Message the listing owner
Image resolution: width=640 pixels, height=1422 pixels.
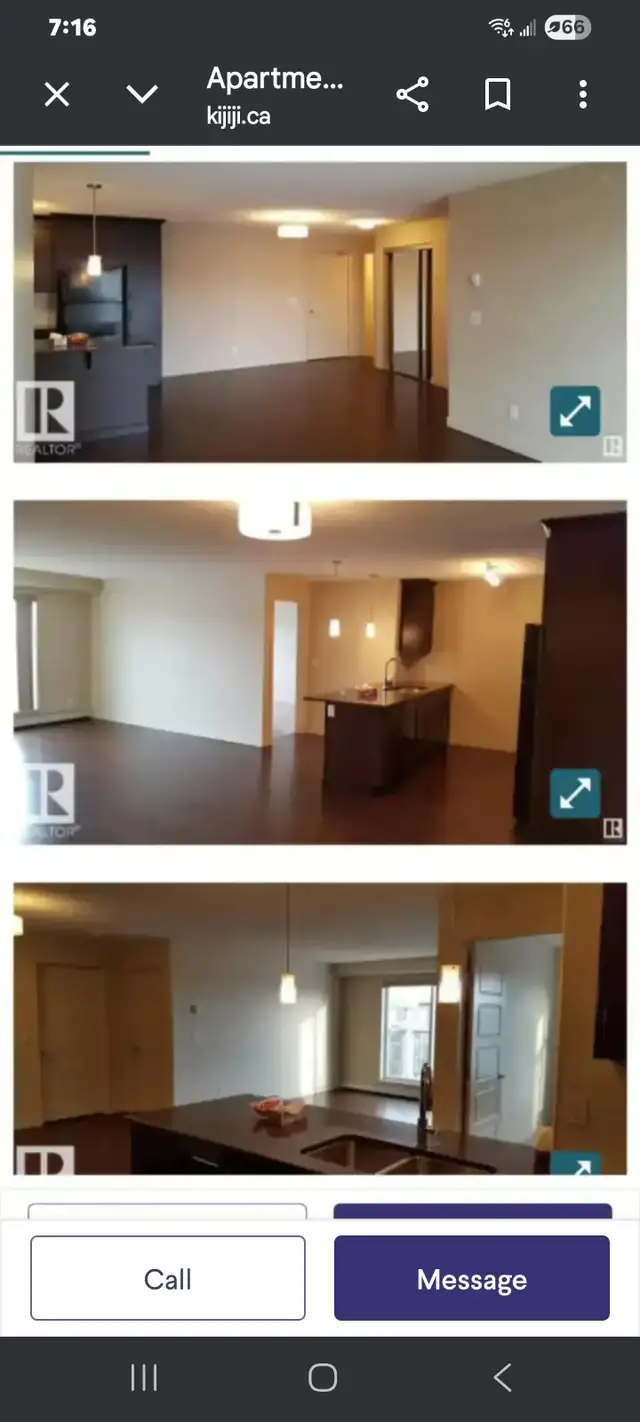[x=471, y=1278]
